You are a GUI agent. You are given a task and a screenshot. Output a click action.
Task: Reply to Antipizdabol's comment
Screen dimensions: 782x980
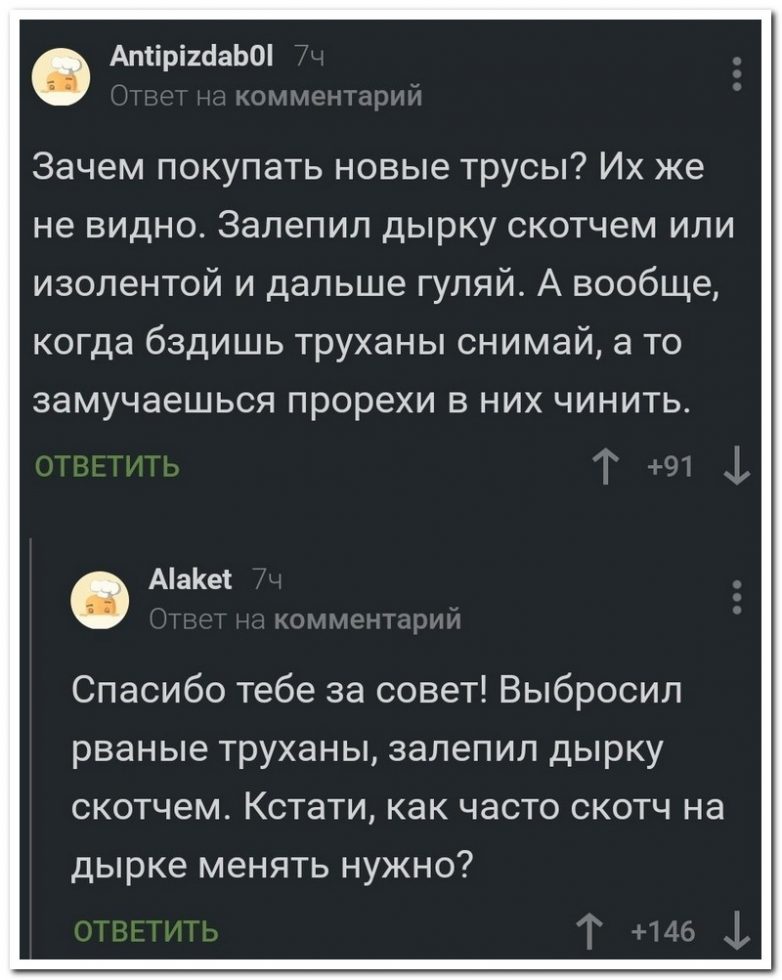click(107, 466)
